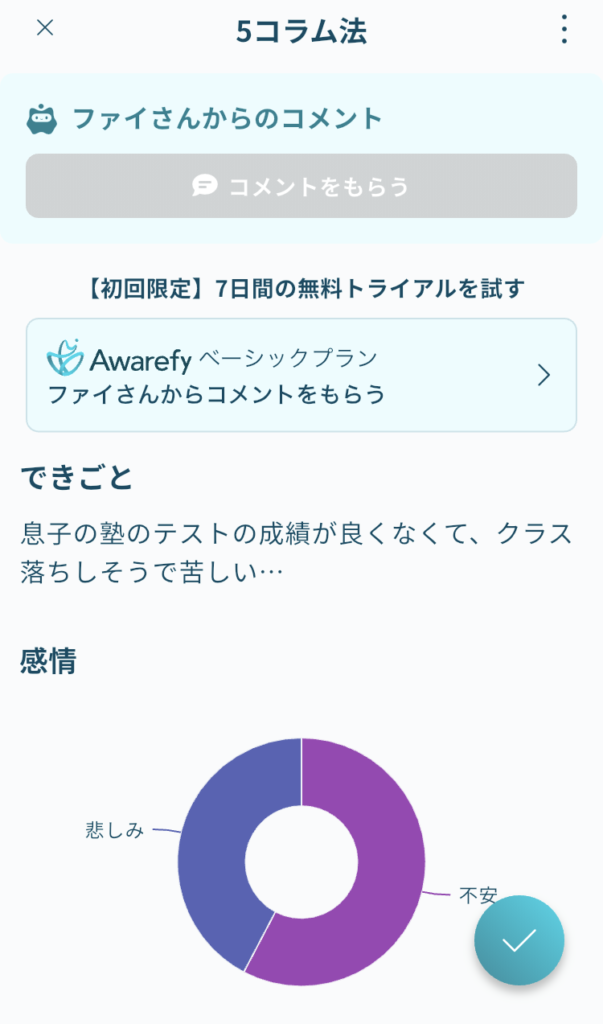Open the three-dot overflow menu
The image size is (603, 1024).
click(x=564, y=30)
